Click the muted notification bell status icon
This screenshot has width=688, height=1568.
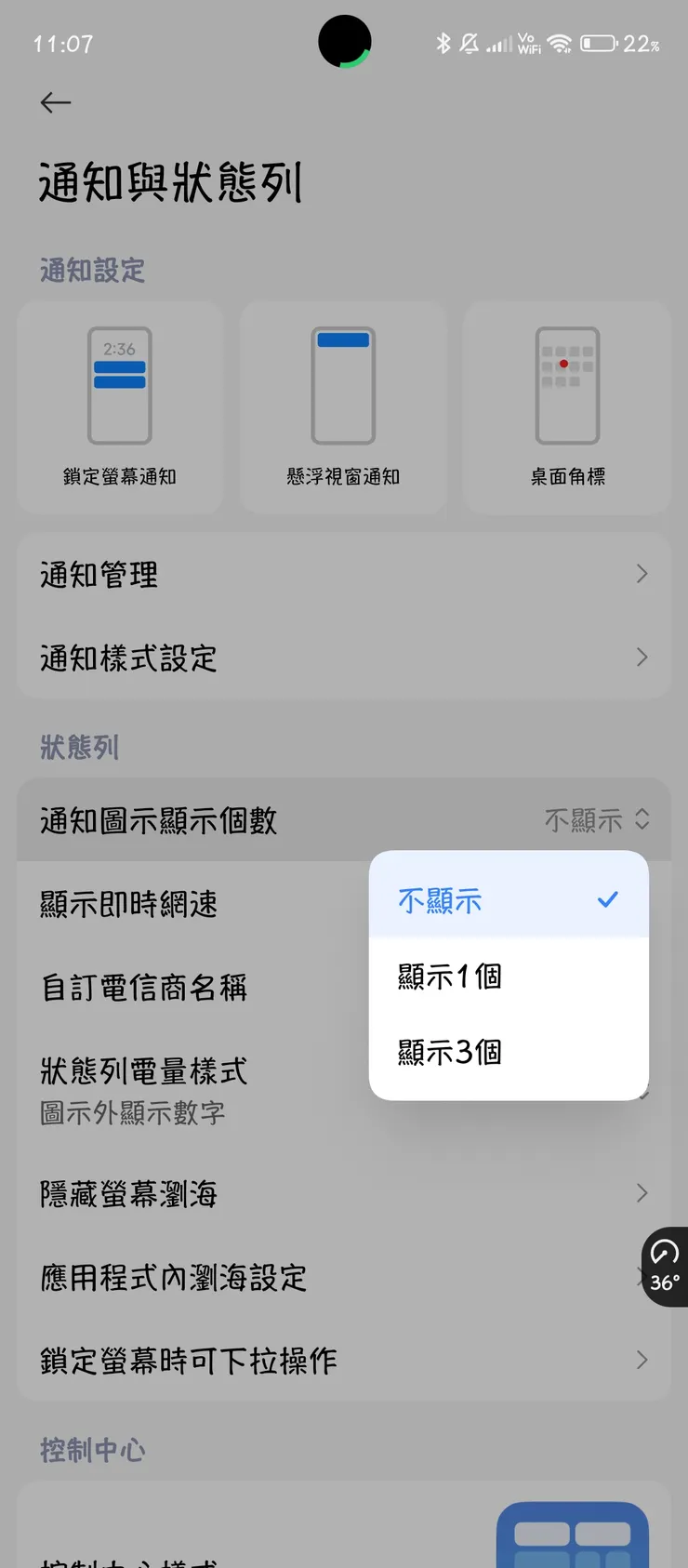tap(470, 43)
